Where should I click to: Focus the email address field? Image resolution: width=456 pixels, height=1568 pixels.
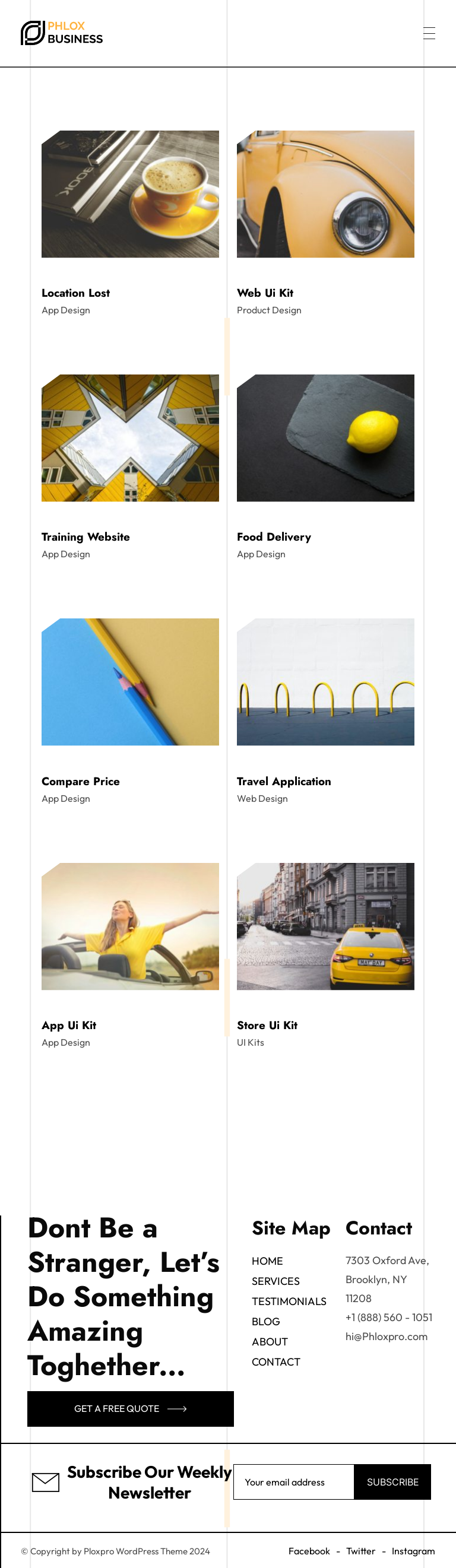click(293, 1481)
